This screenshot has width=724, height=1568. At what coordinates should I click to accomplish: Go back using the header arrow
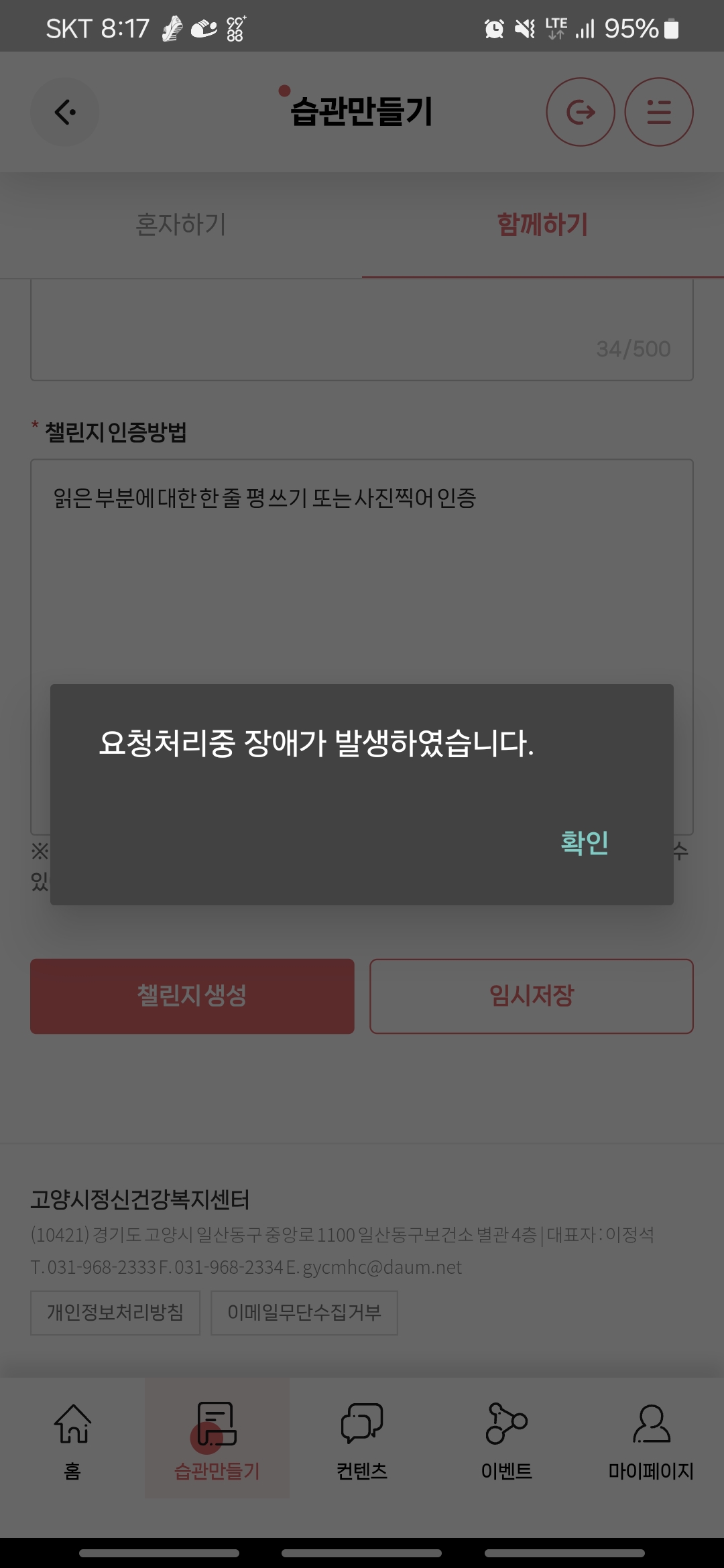(x=65, y=112)
